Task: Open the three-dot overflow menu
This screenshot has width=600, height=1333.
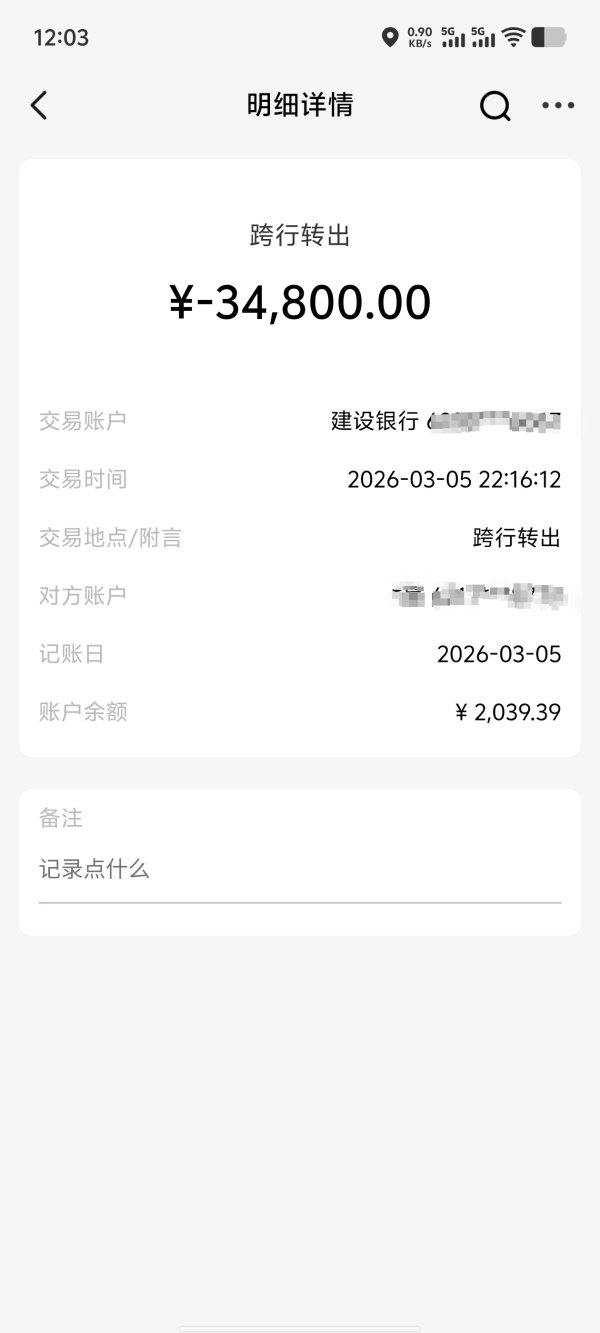Action: [558, 105]
